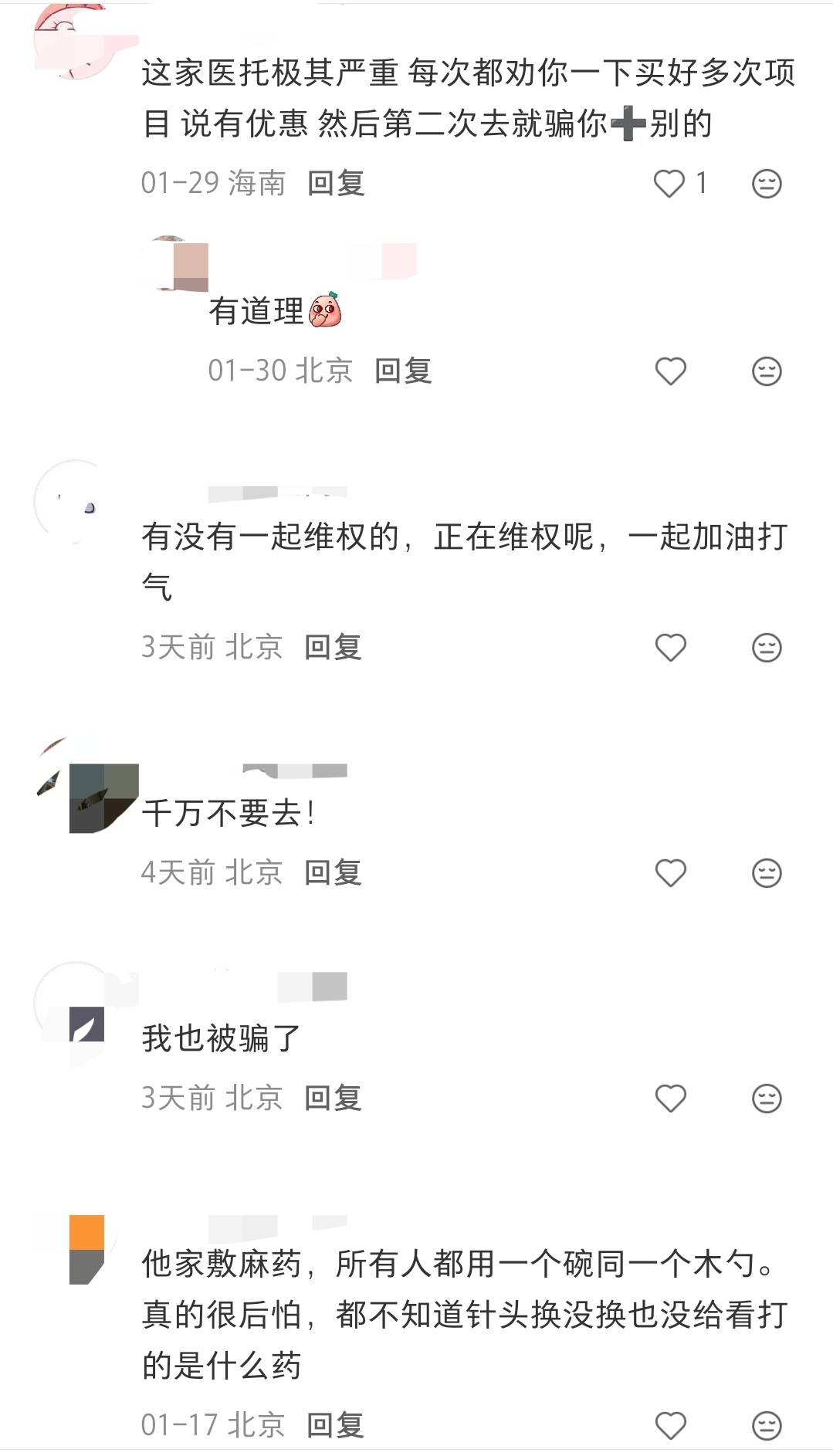Like the 千万不要去 comment
Screen dimensions: 833x1456
point(670,873)
